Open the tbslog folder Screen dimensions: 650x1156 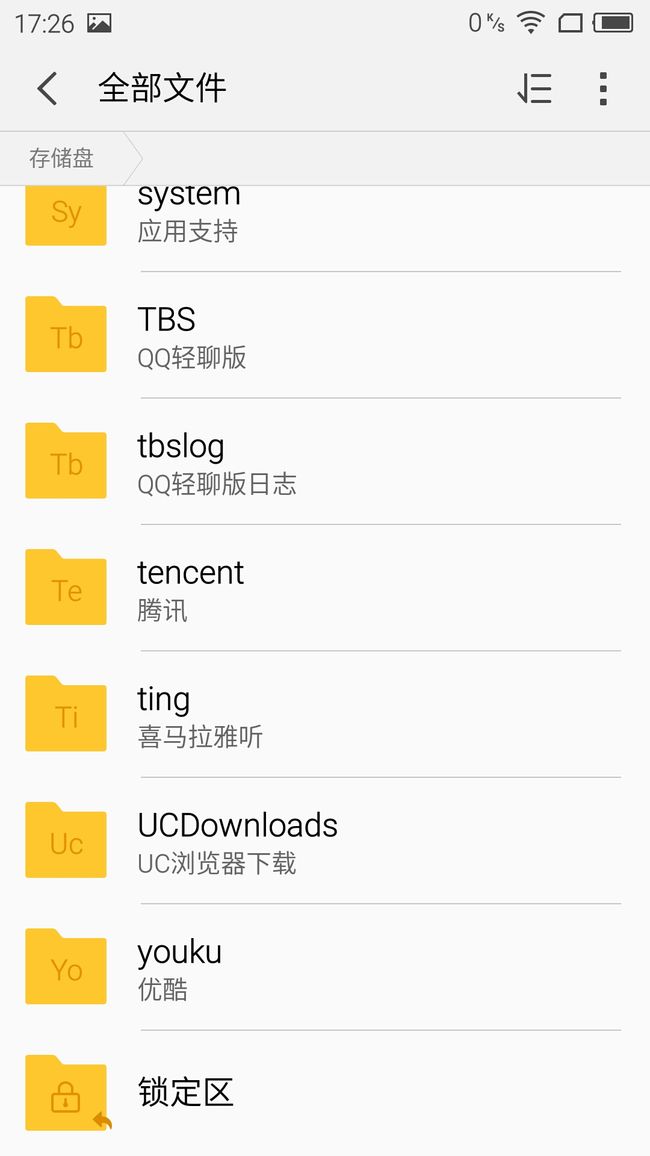coord(325,462)
